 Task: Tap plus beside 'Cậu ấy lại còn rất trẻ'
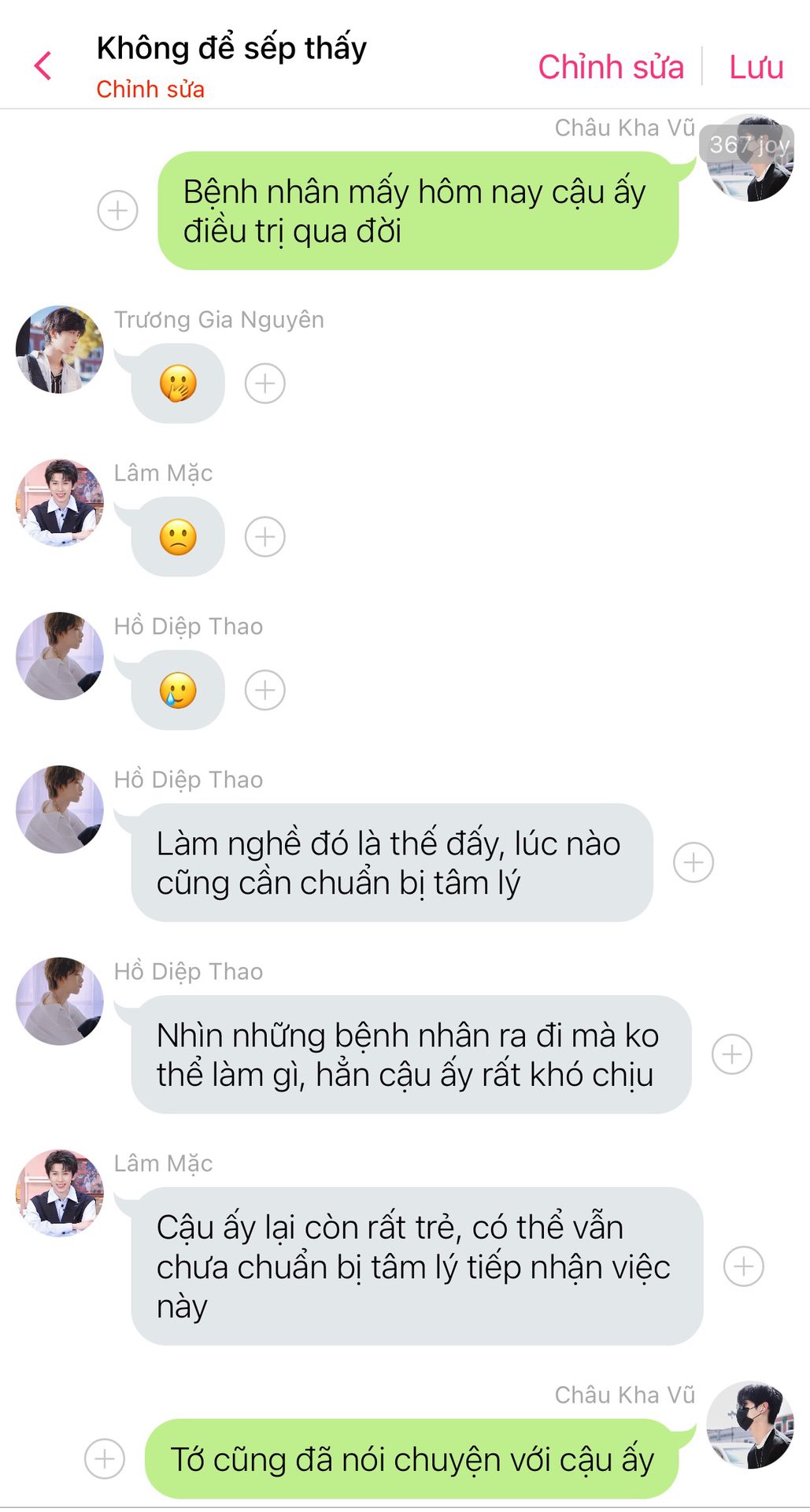[x=743, y=1266]
